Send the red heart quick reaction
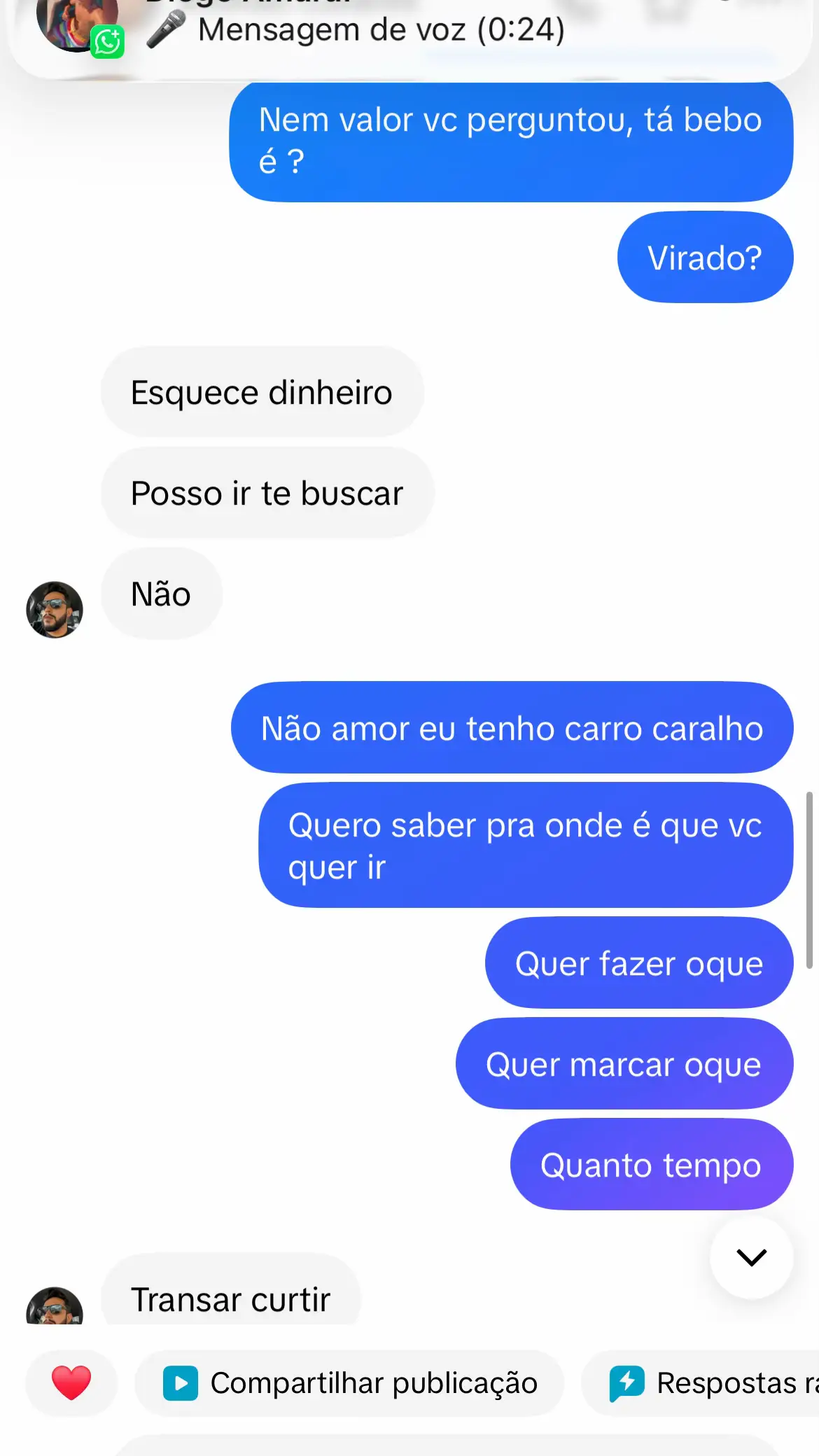Viewport: 819px width, 1456px height. tap(71, 1383)
